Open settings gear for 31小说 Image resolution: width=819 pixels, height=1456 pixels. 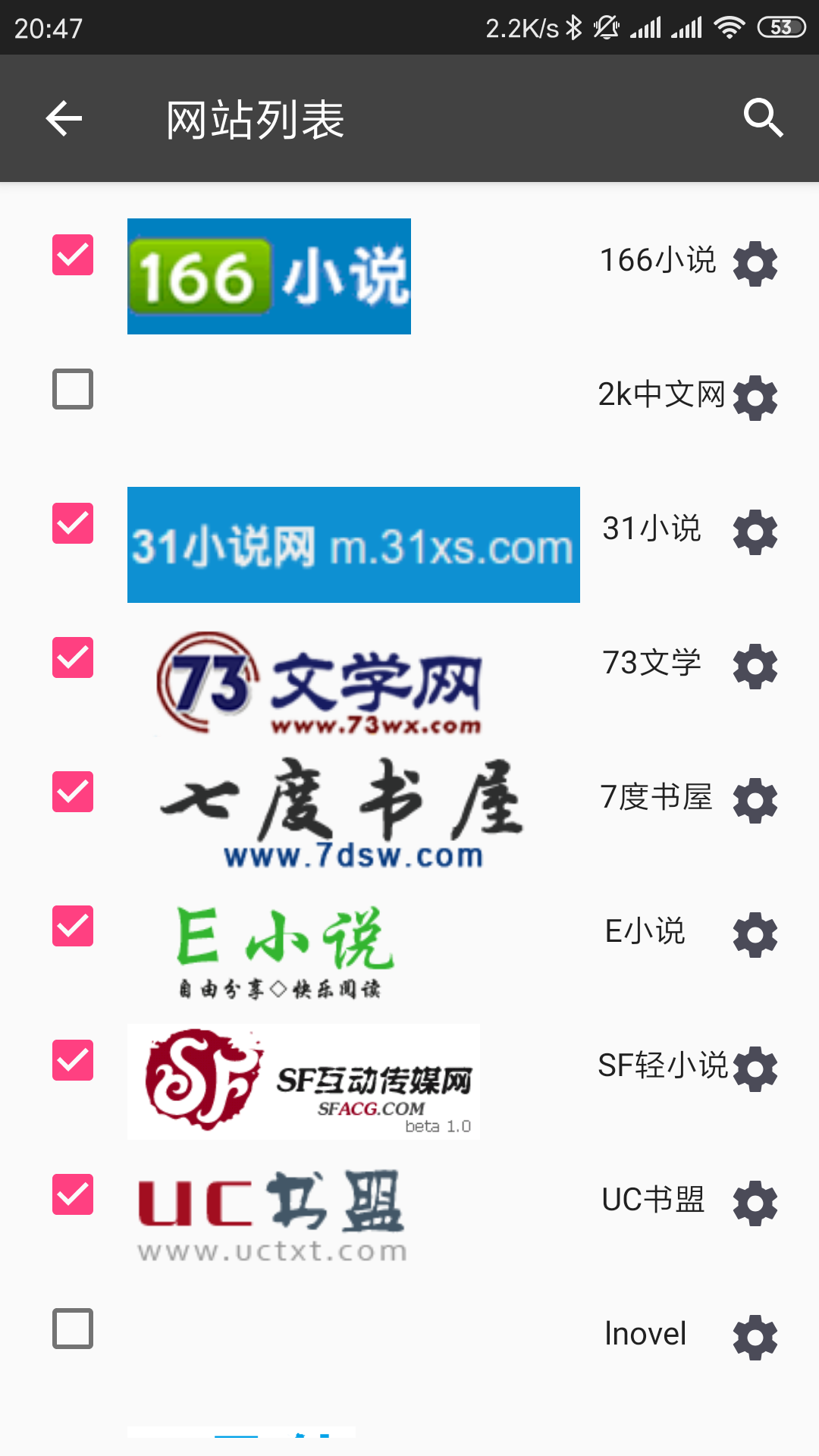pos(755,532)
